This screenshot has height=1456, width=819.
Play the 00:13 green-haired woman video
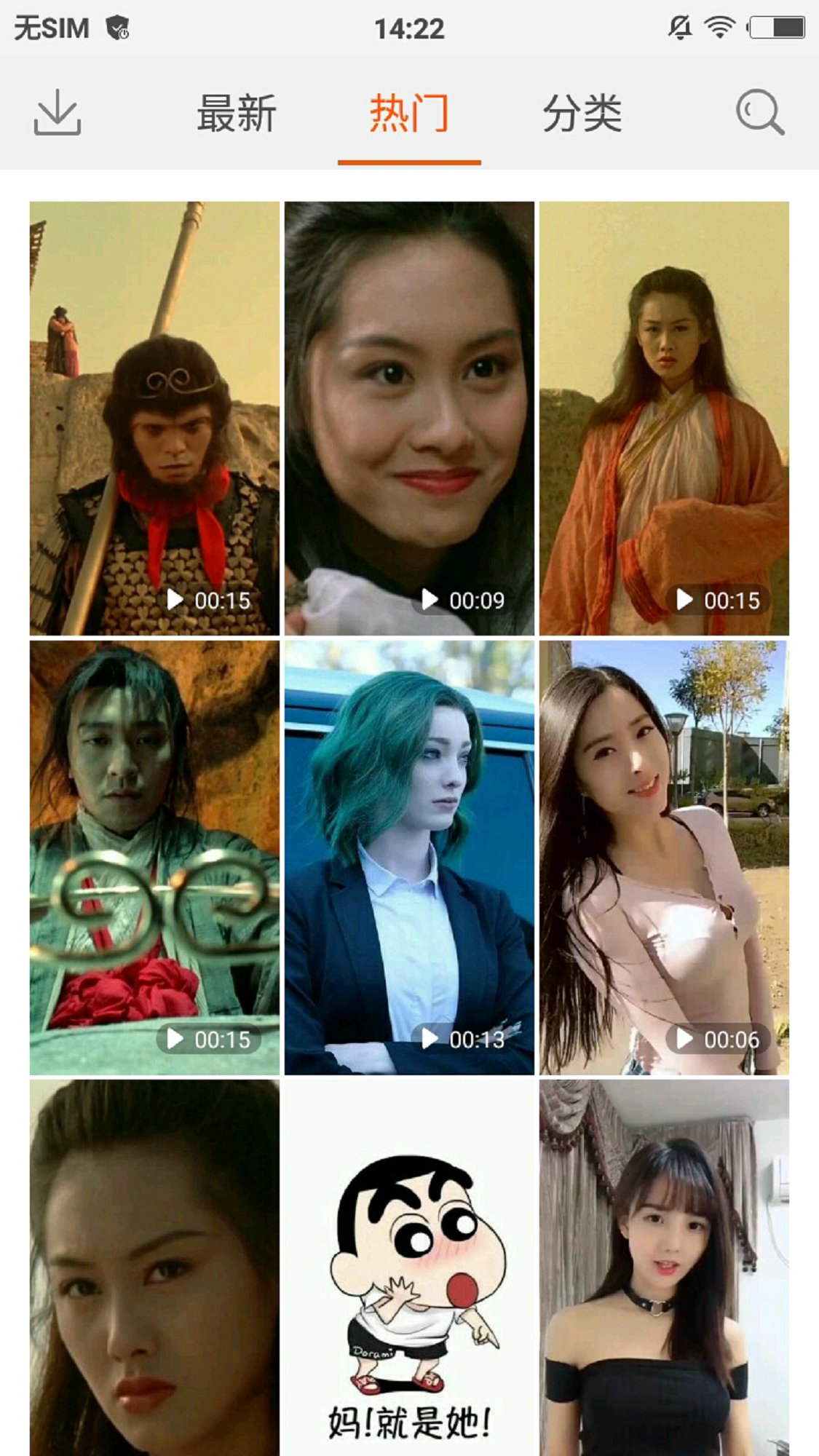(409, 857)
